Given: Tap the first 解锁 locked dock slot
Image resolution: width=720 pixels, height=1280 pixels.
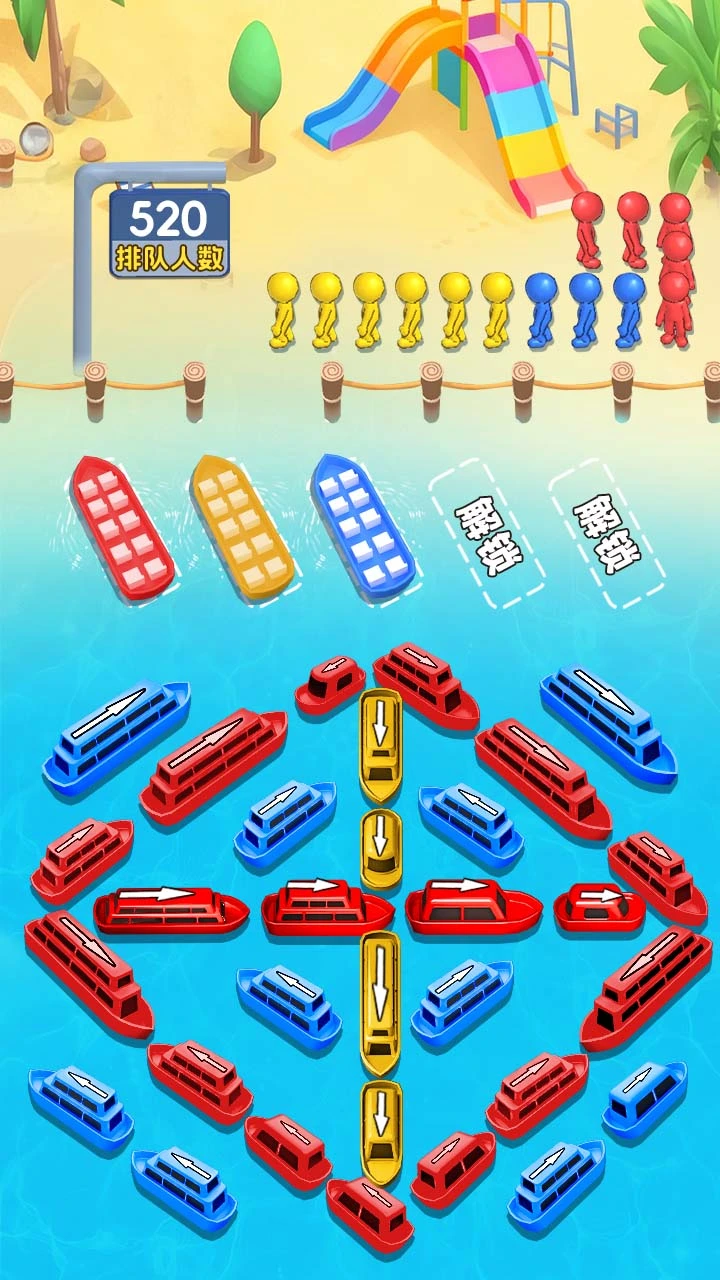Looking at the screenshot, I should pos(487,534).
